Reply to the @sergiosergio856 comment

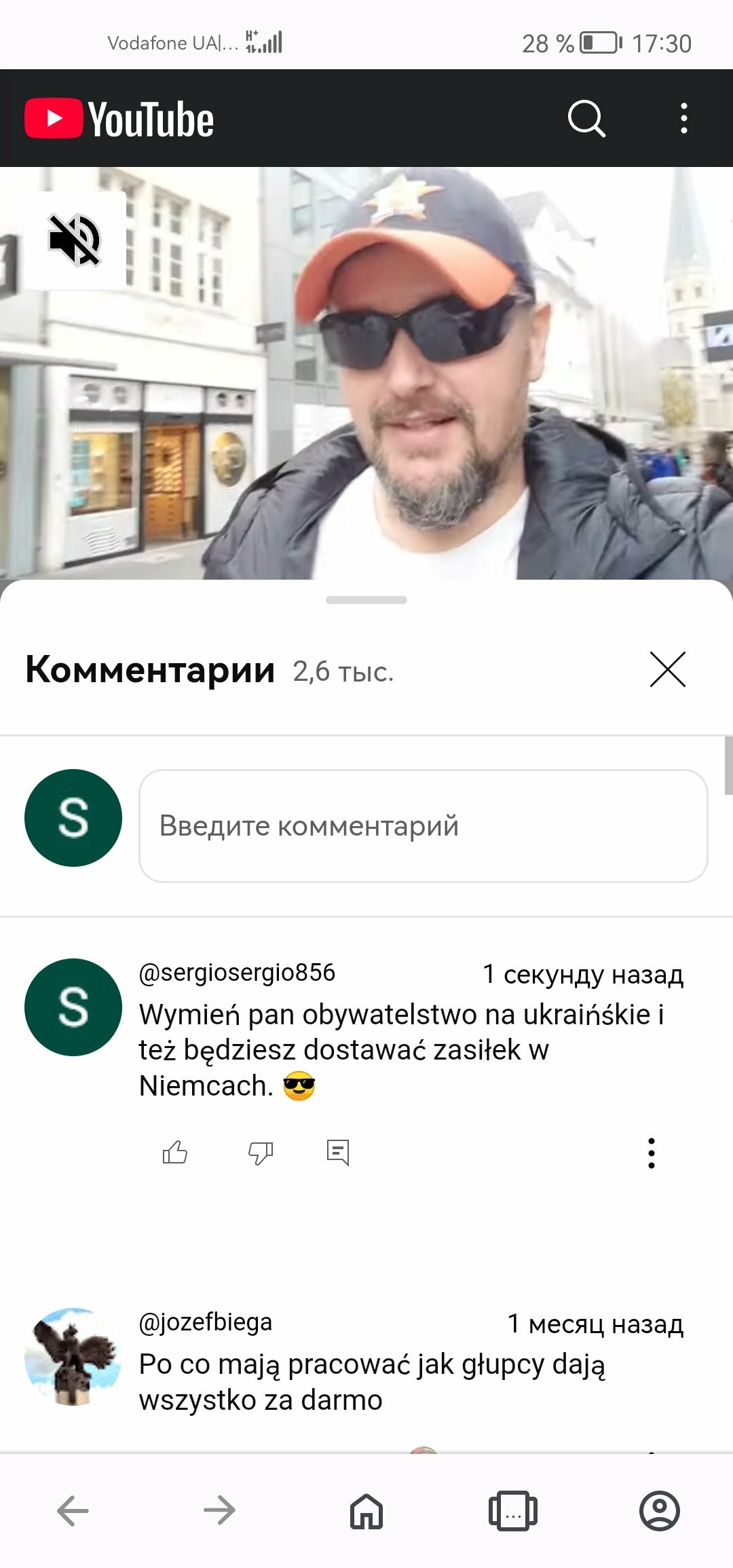point(338,1153)
